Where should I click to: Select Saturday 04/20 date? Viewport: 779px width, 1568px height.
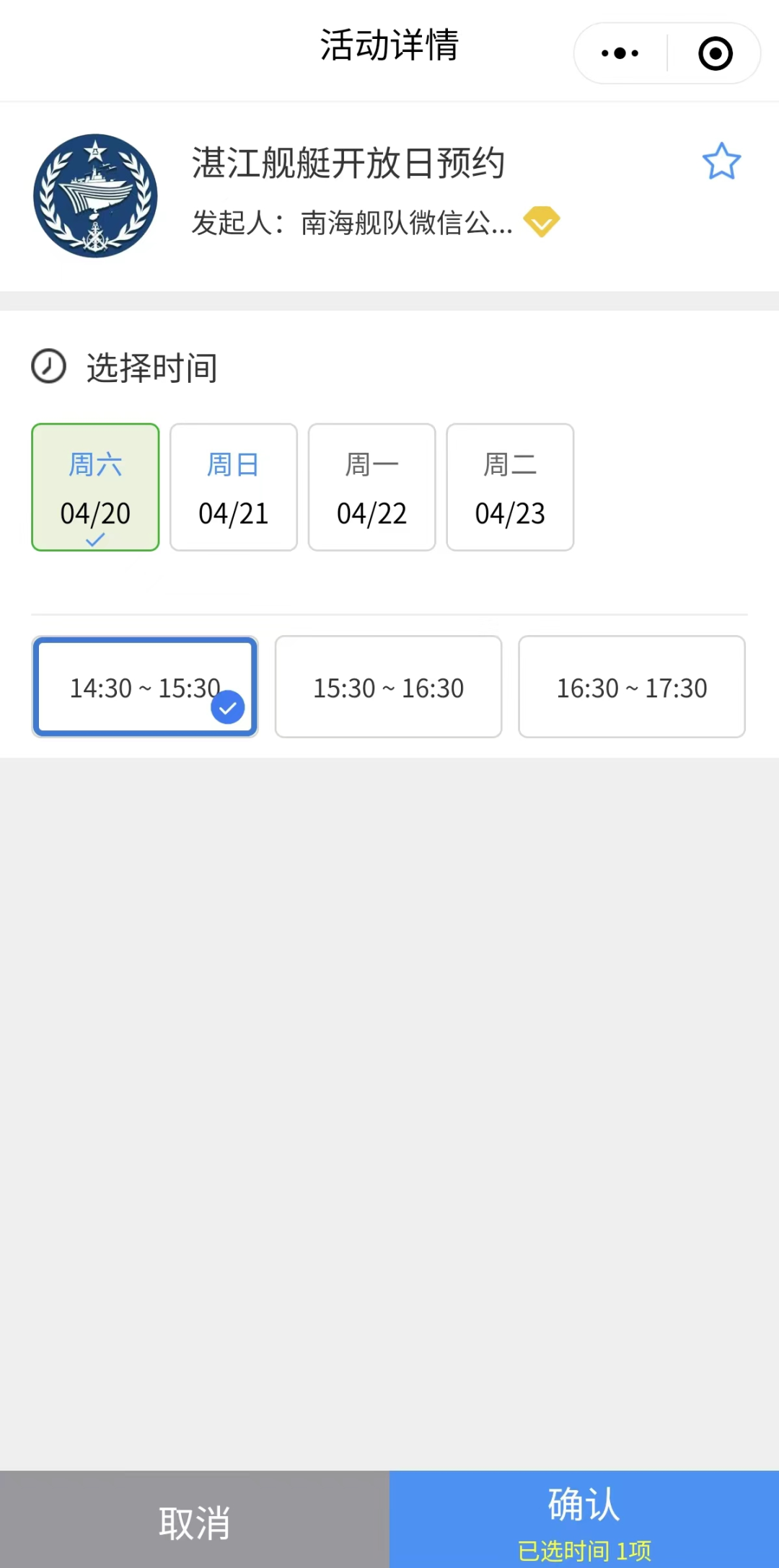click(95, 487)
